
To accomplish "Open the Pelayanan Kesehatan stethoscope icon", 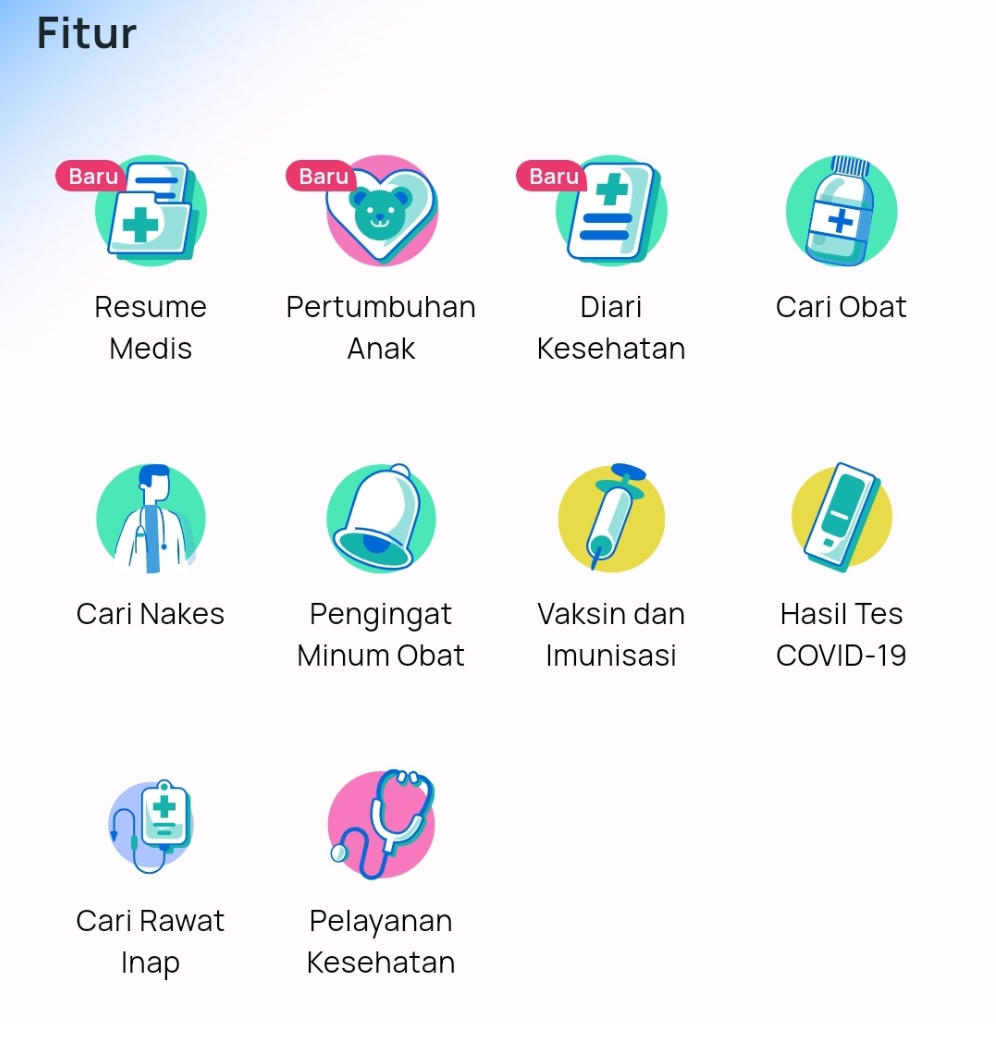I will tap(381, 825).
